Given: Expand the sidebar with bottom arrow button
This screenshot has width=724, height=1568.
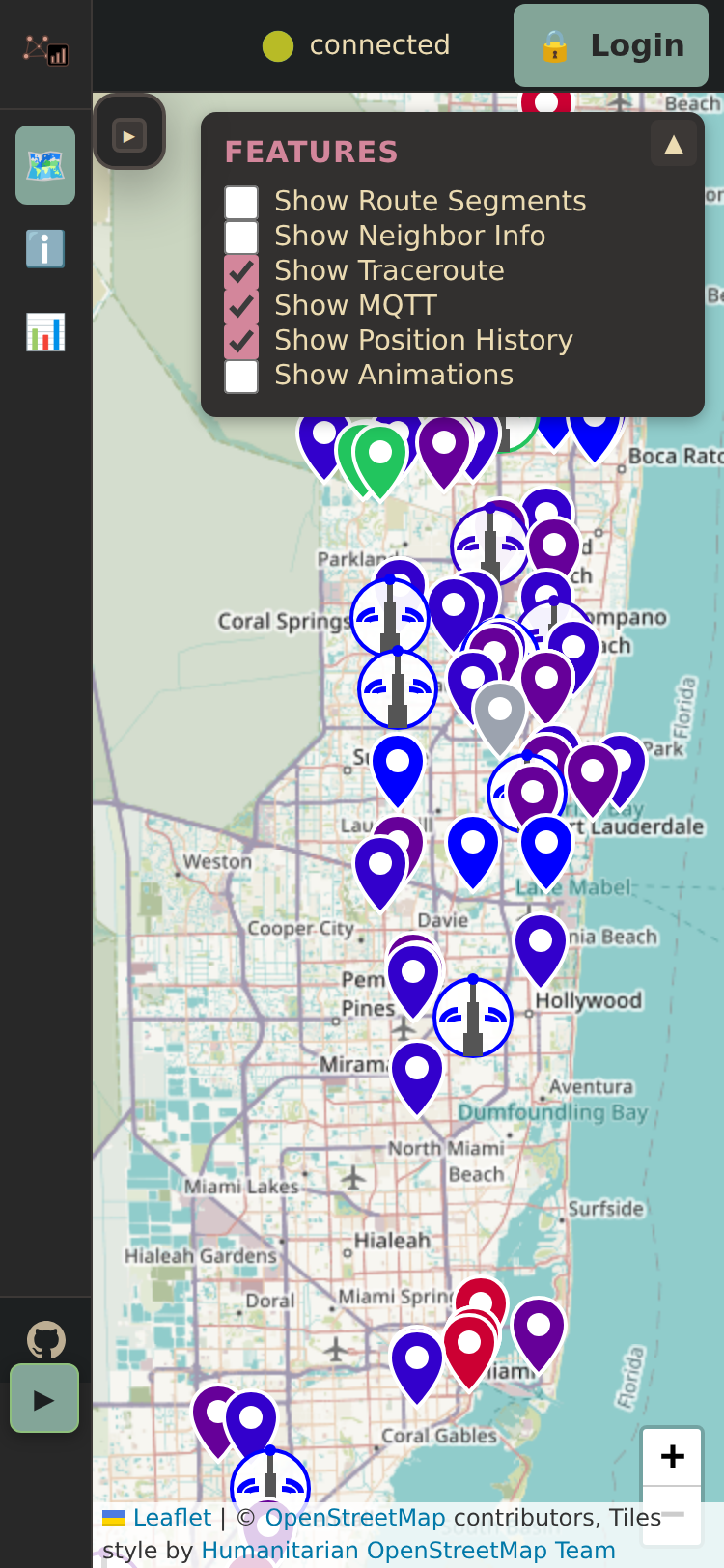Looking at the screenshot, I should (x=44, y=1398).
